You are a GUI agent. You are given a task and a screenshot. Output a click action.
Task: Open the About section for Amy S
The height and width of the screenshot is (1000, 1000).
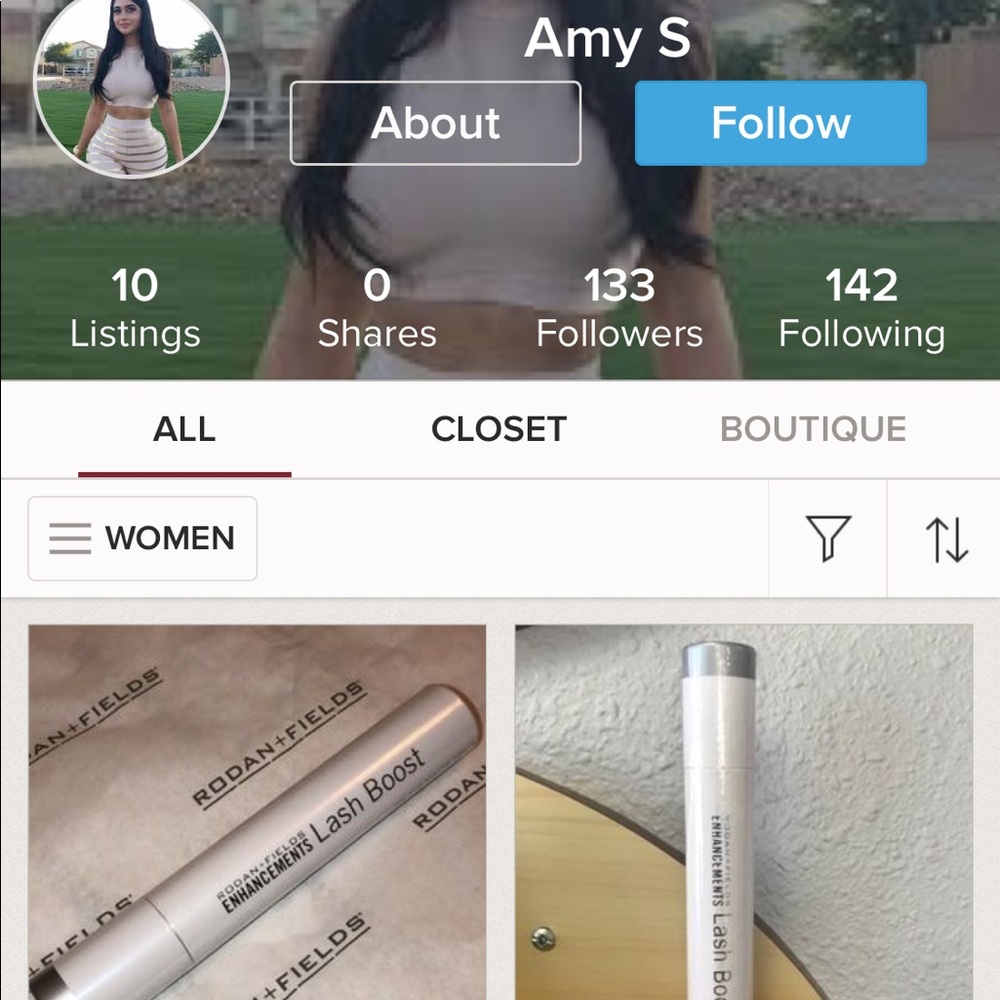tap(435, 123)
